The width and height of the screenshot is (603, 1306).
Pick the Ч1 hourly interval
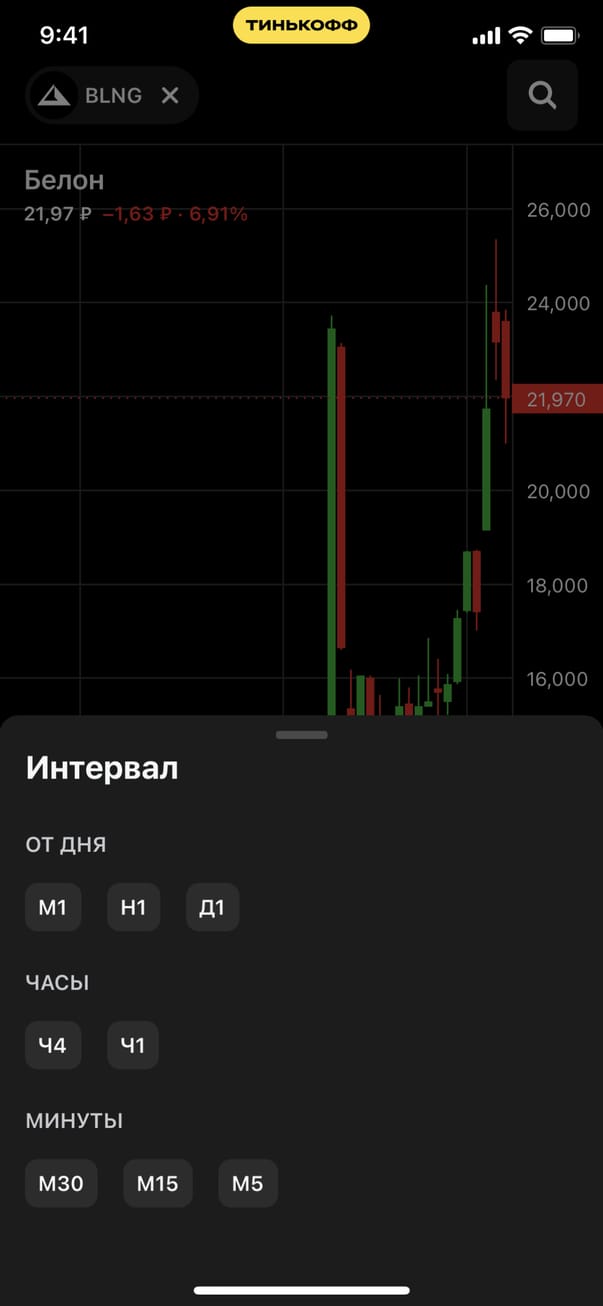coord(133,1045)
